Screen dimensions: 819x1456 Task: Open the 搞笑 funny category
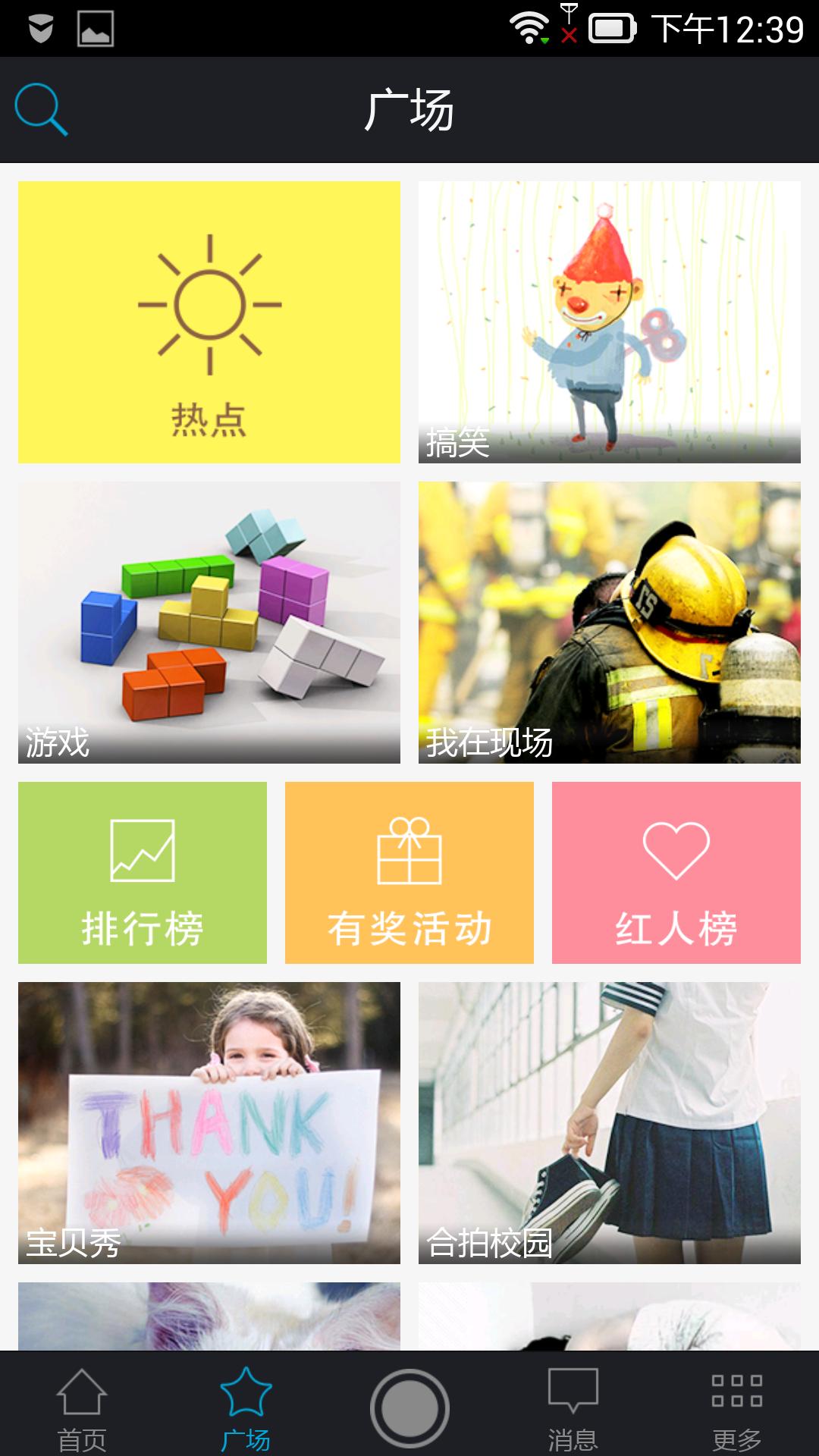609,322
